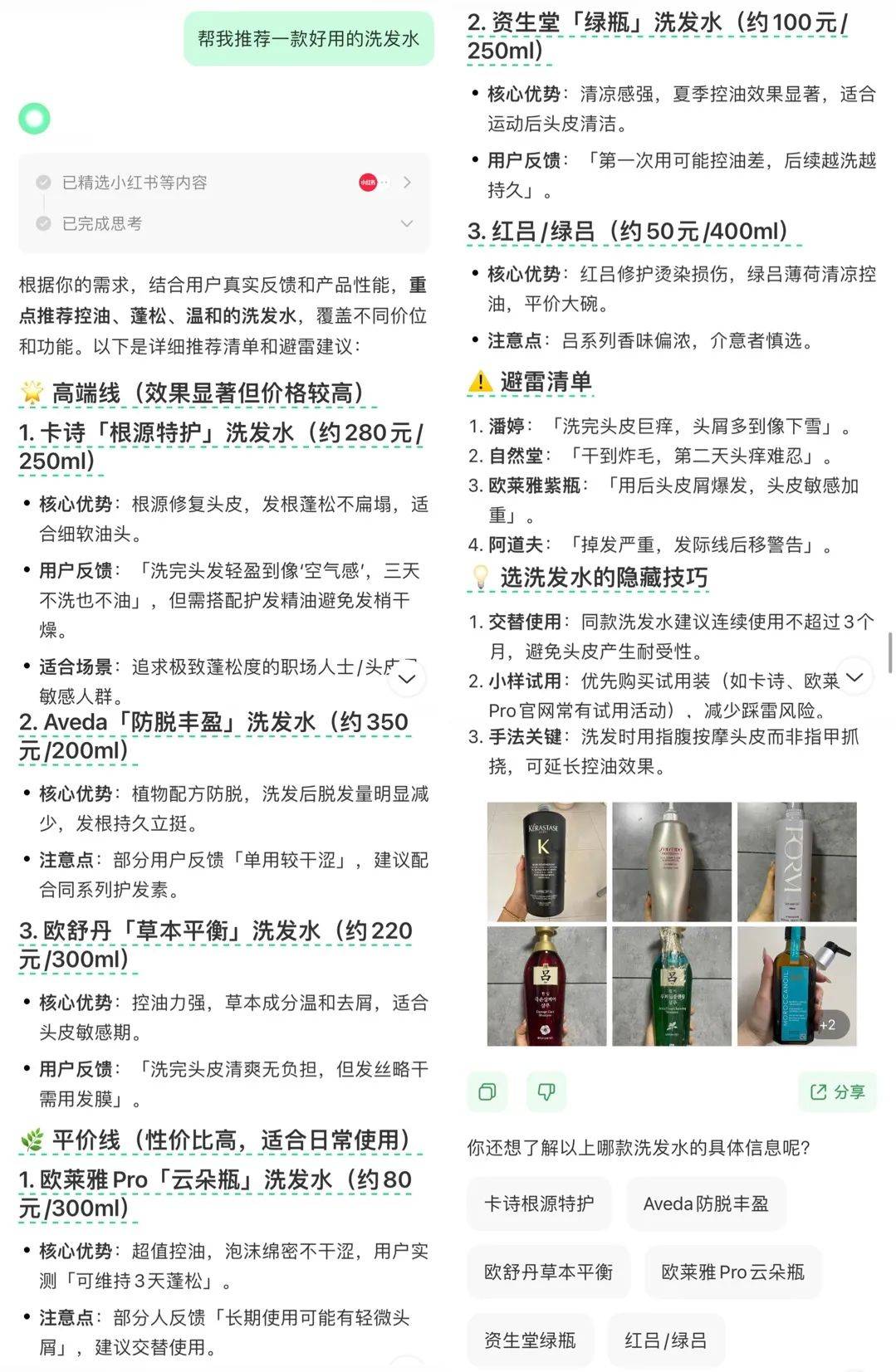Choose the Aveda防脱丰盈 suggestion chip
Image resolution: width=896 pixels, height=1372 pixels.
tap(705, 1204)
